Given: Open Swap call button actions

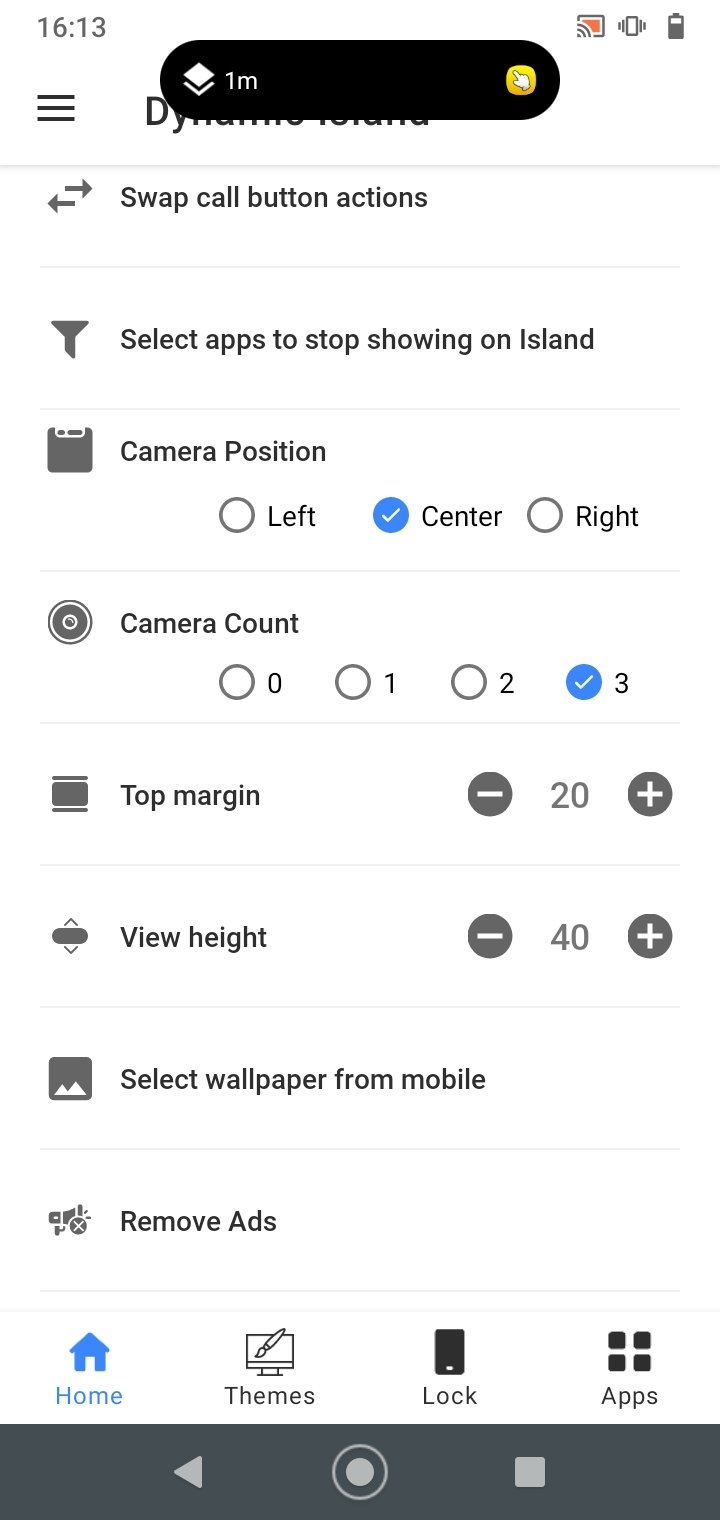Looking at the screenshot, I should point(360,197).
